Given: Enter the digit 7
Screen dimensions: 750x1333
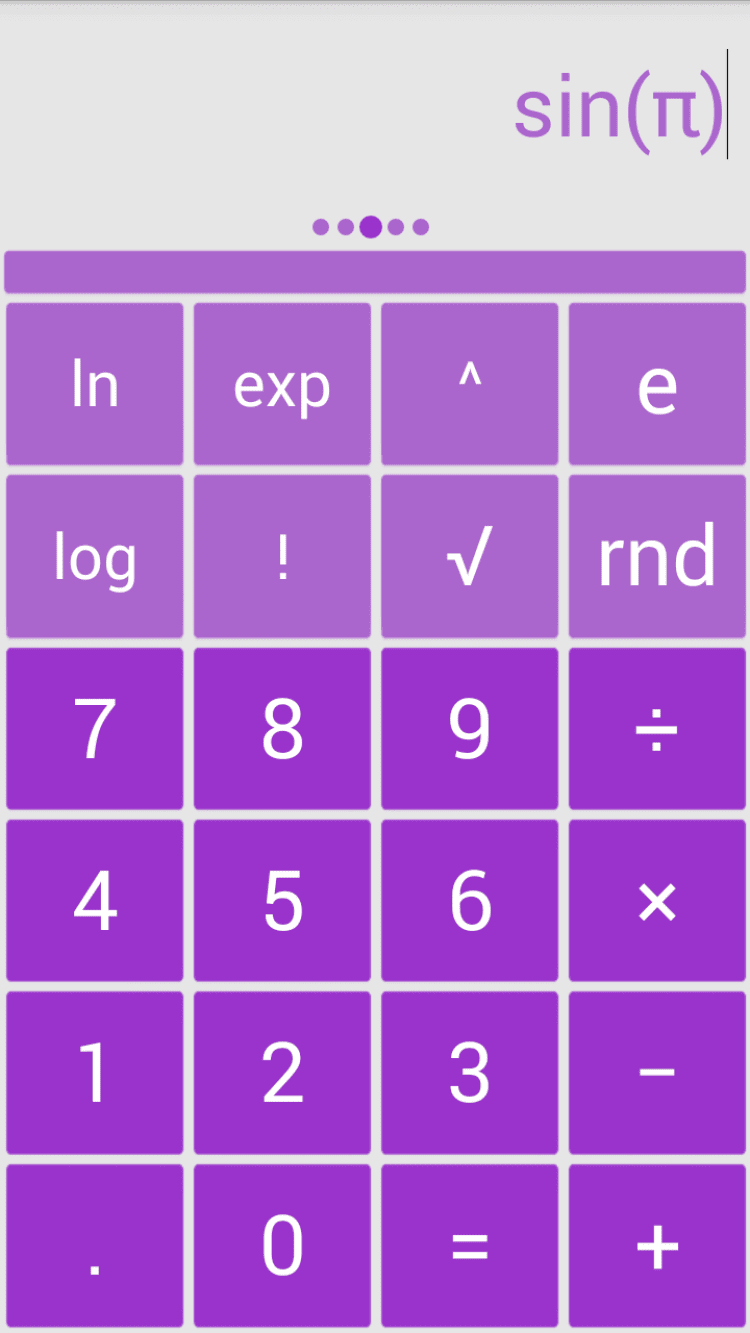Looking at the screenshot, I should (95, 728).
